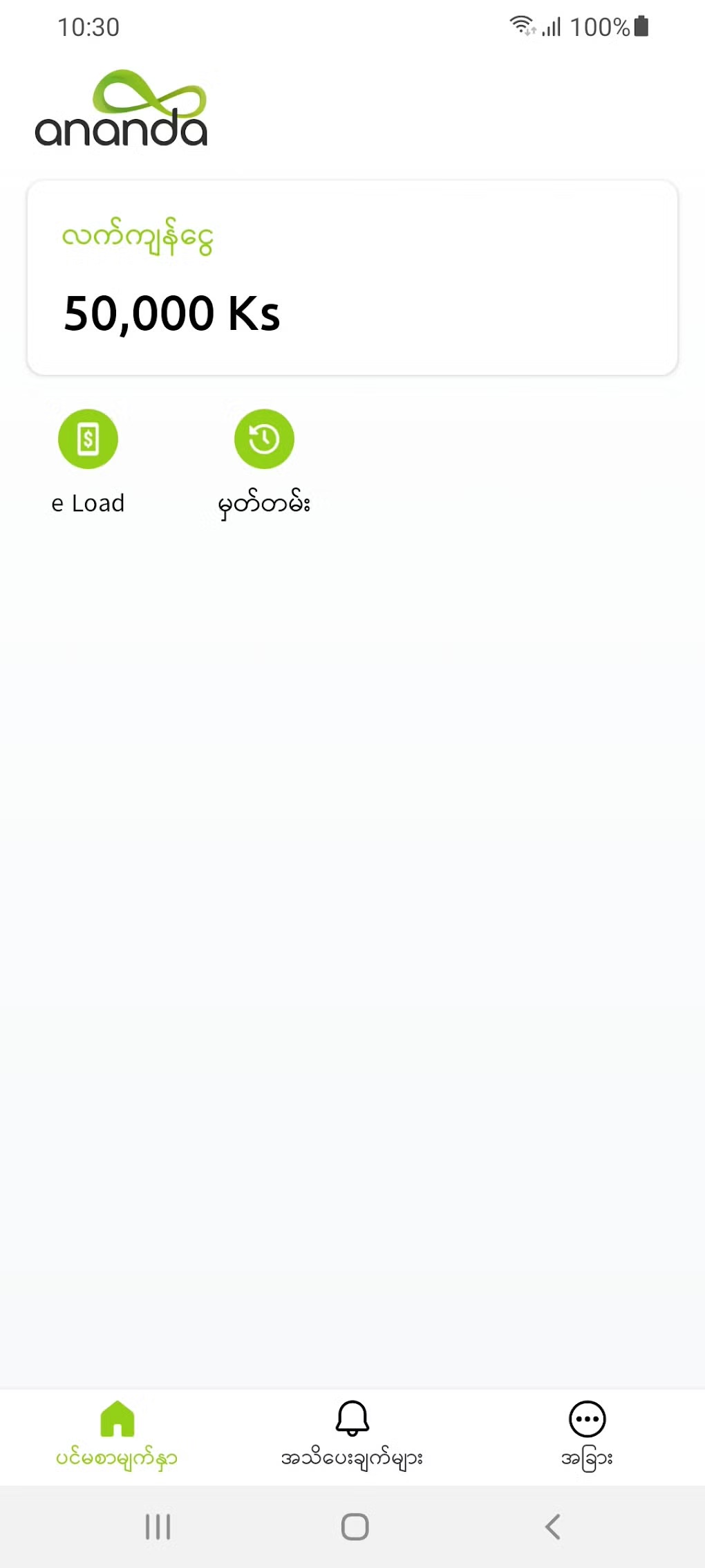Switch to the home (ပင်မစာမျက်နှာ) tab

[117, 1436]
